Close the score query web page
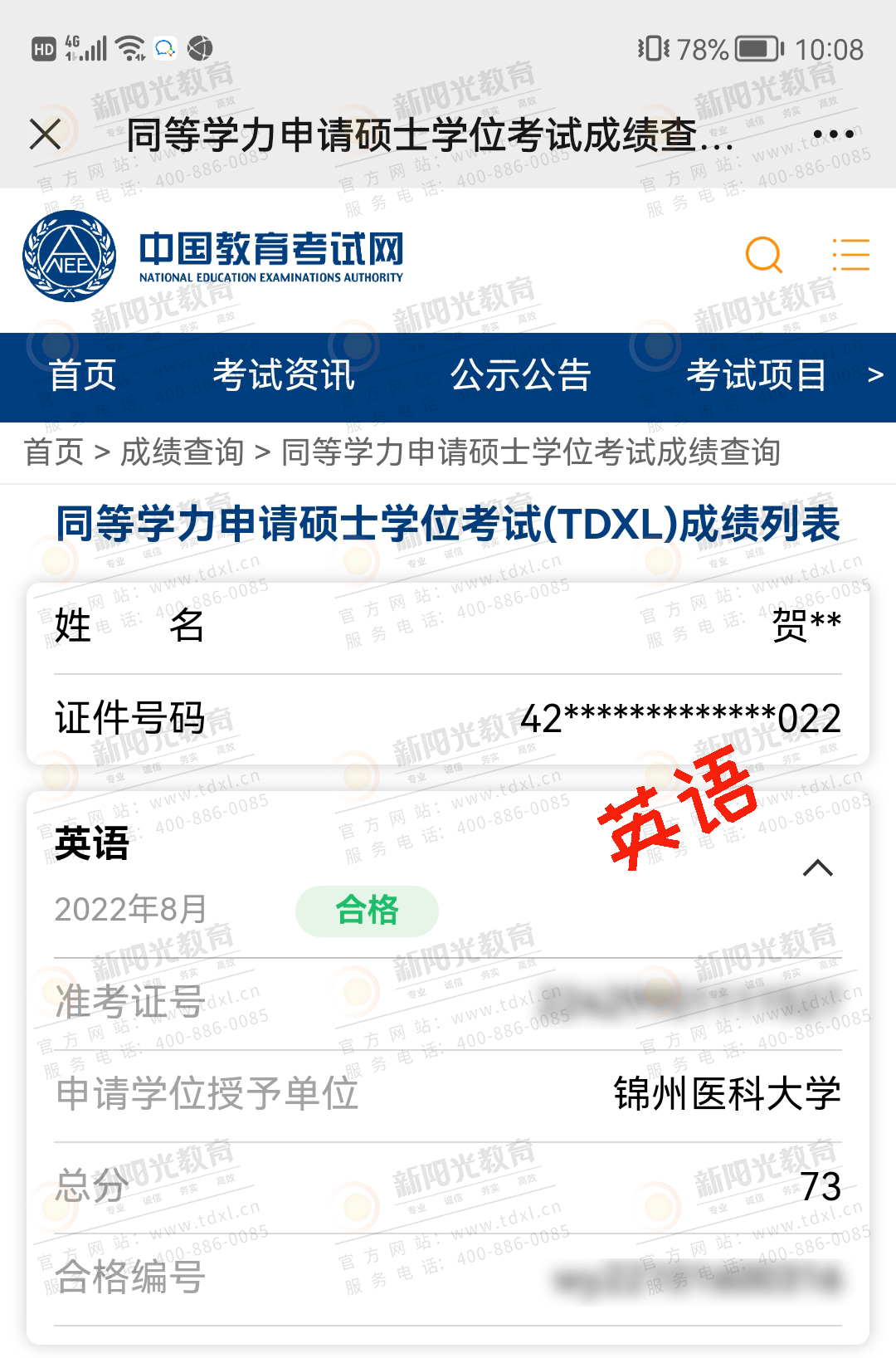 click(46, 134)
